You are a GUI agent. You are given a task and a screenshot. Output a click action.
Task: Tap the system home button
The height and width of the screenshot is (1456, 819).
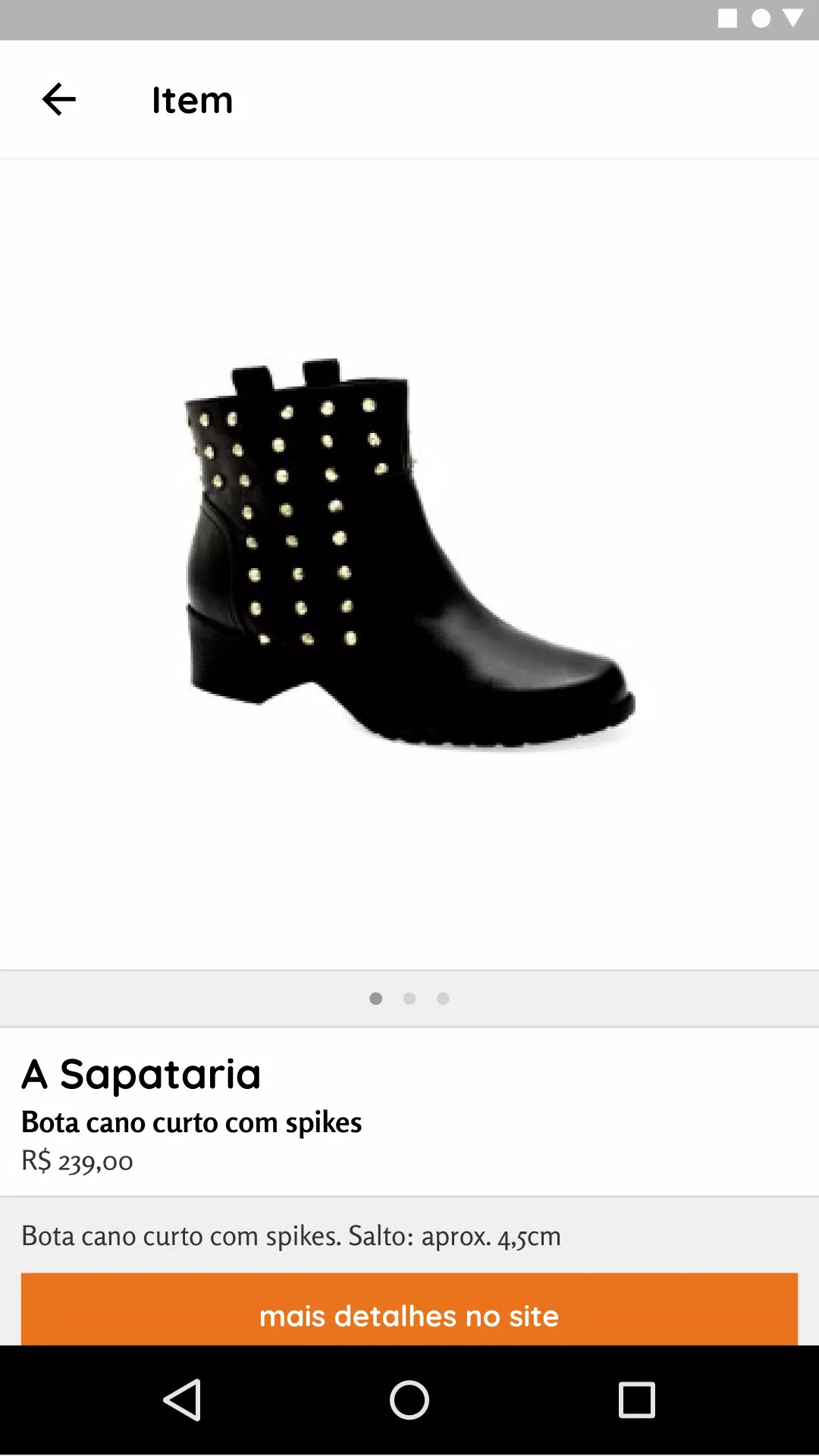409,1400
